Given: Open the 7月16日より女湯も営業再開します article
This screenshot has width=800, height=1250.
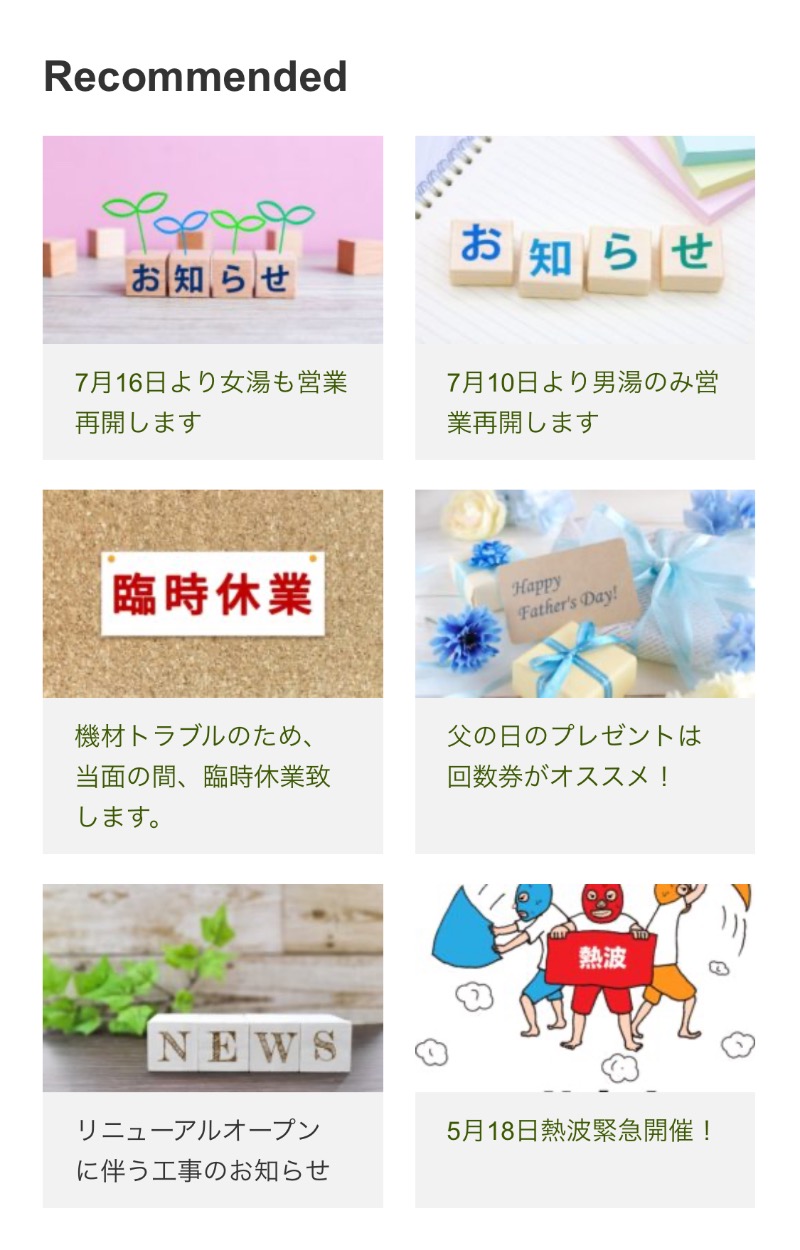Looking at the screenshot, I should (x=211, y=402).
